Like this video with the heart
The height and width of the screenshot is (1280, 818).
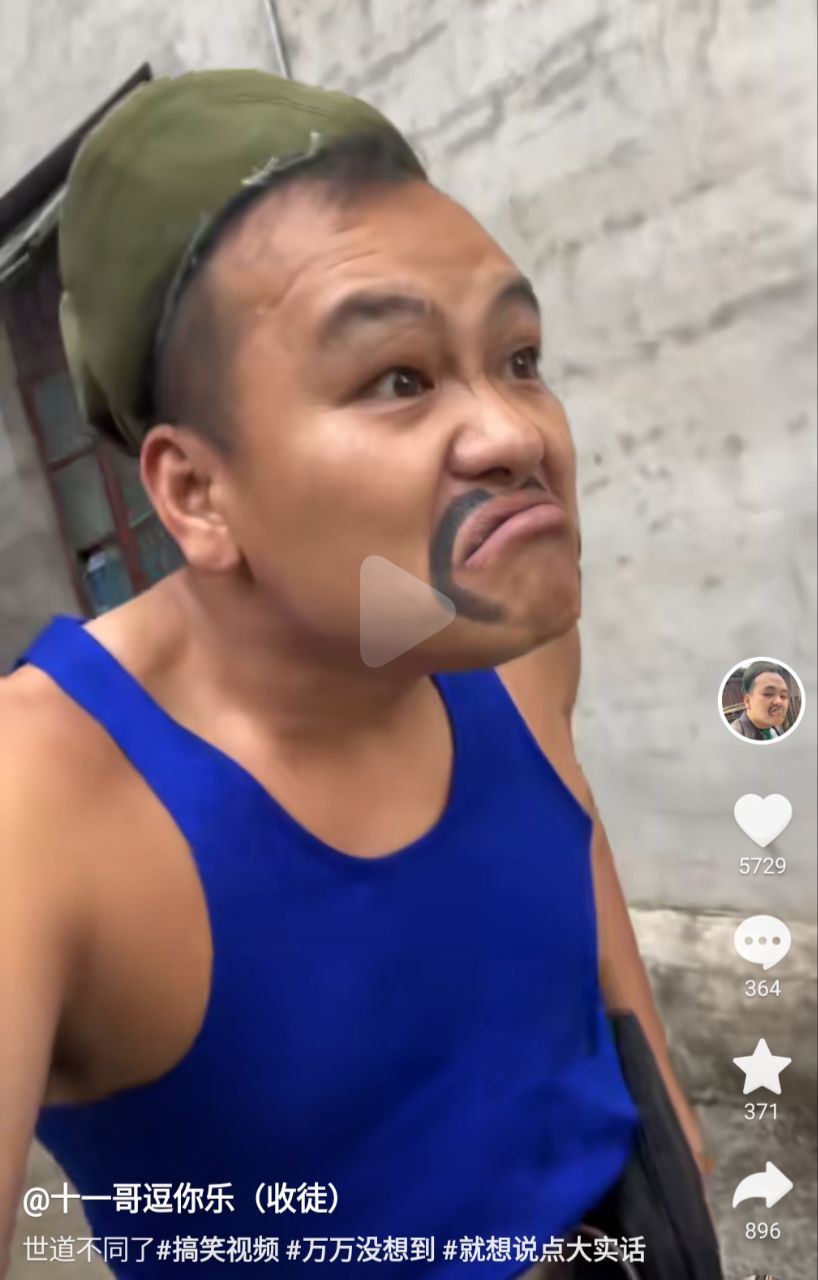pyautogui.click(x=763, y=820)
